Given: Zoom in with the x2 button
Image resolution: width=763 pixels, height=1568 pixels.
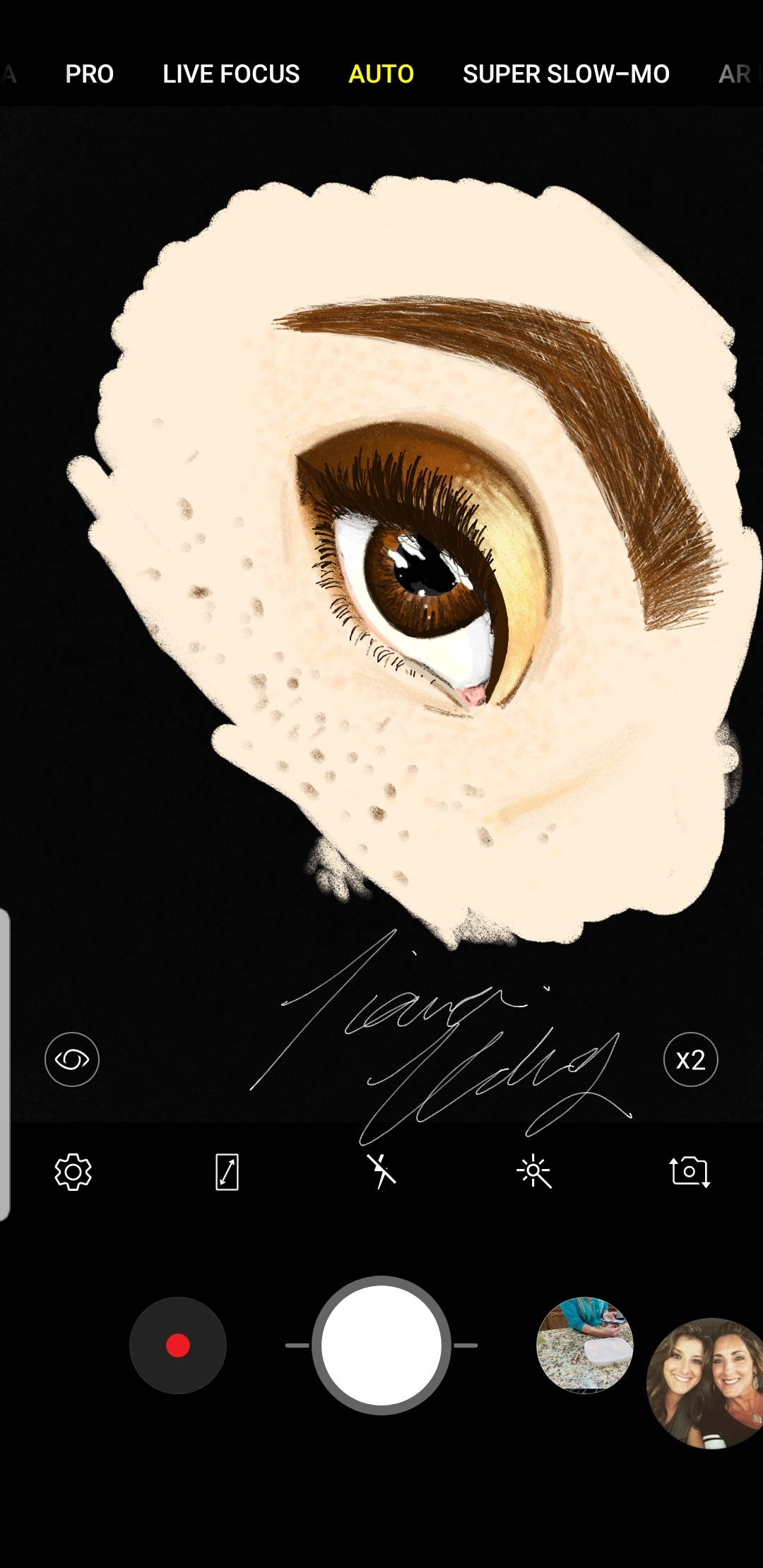Looking at the screenshot, I should (690, 1059).
